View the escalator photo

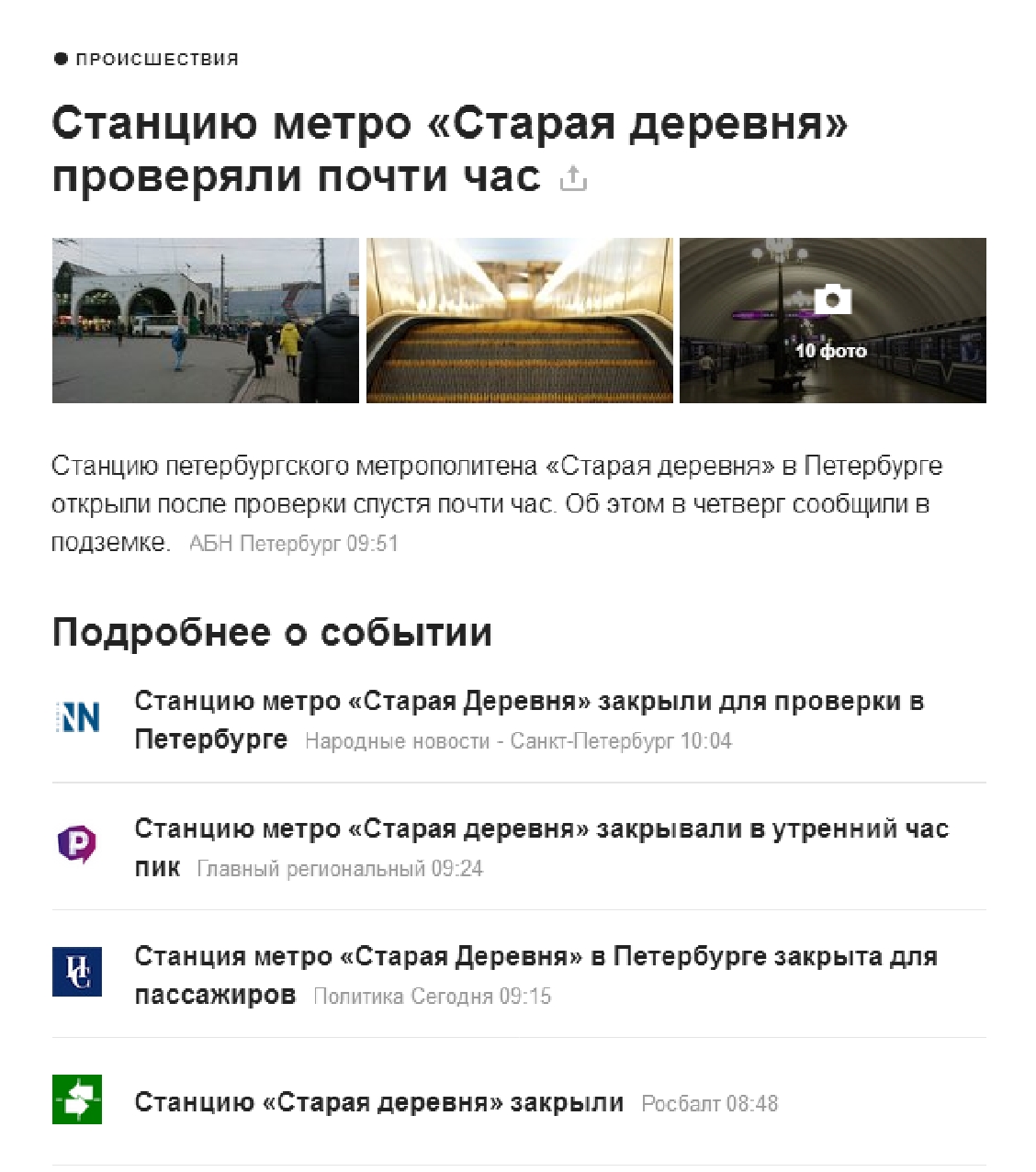click(x=519, y=321)
